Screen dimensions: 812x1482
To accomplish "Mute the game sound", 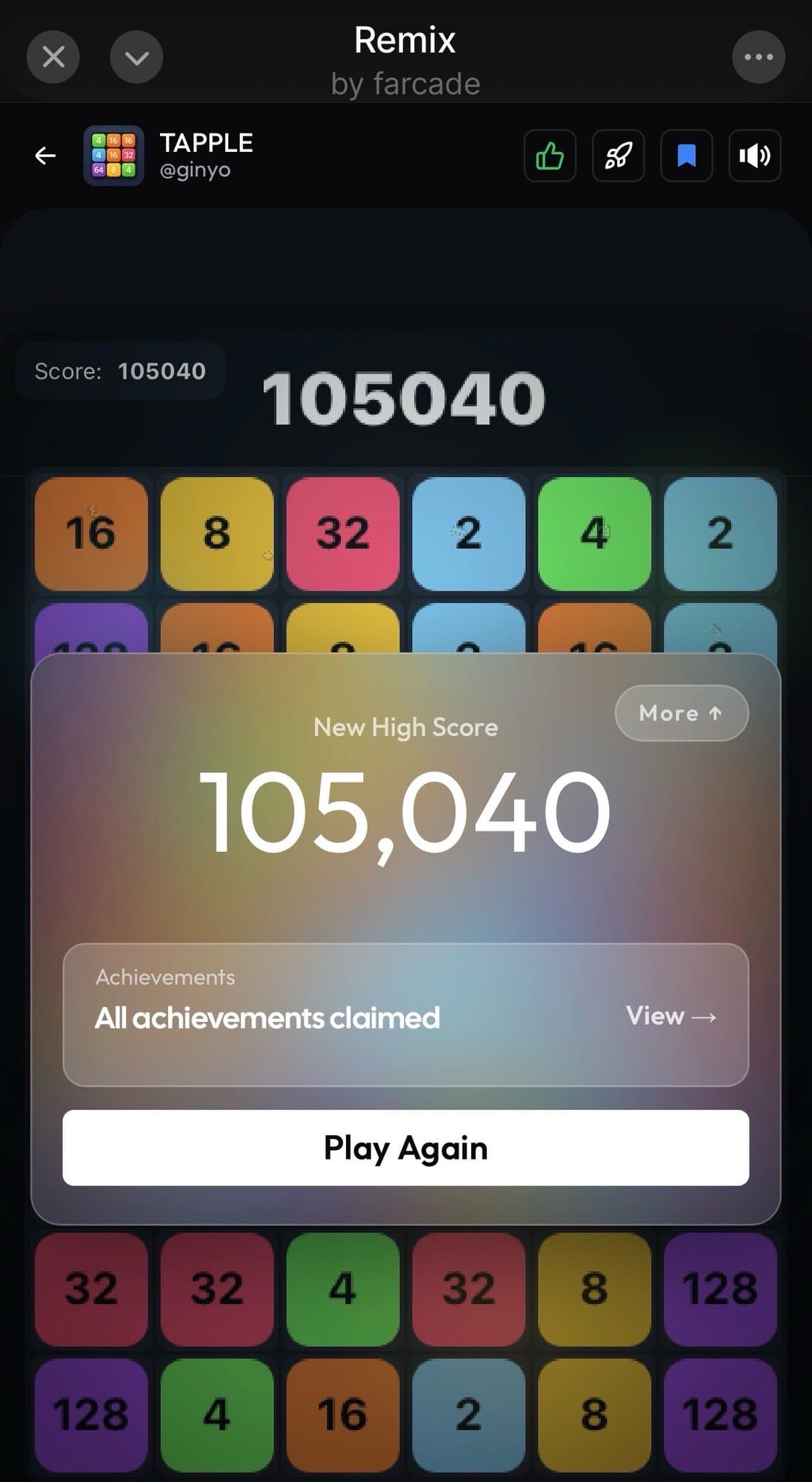I will click(x=754, y=156).
